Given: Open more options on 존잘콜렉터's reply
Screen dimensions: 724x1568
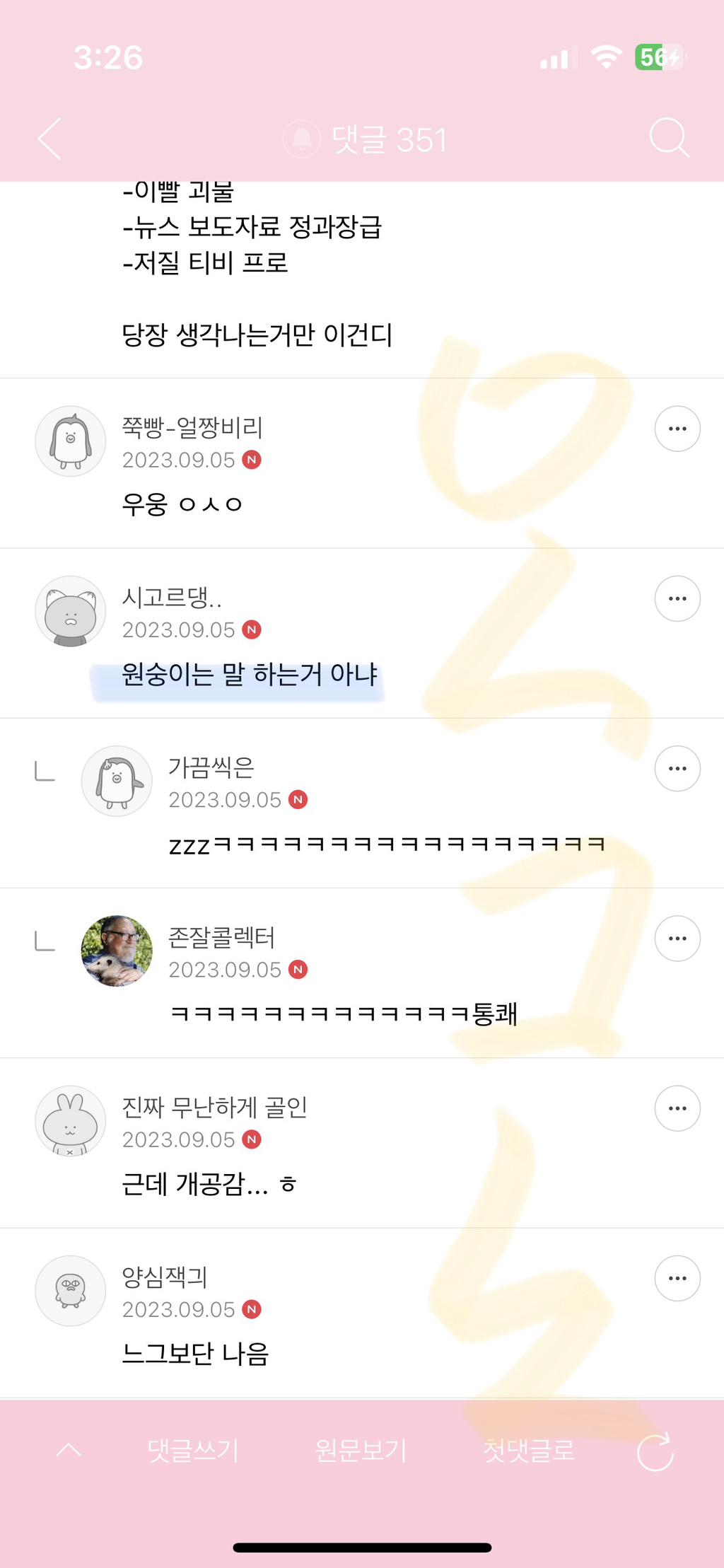Looking at the screenshot, I should [677, 939].
